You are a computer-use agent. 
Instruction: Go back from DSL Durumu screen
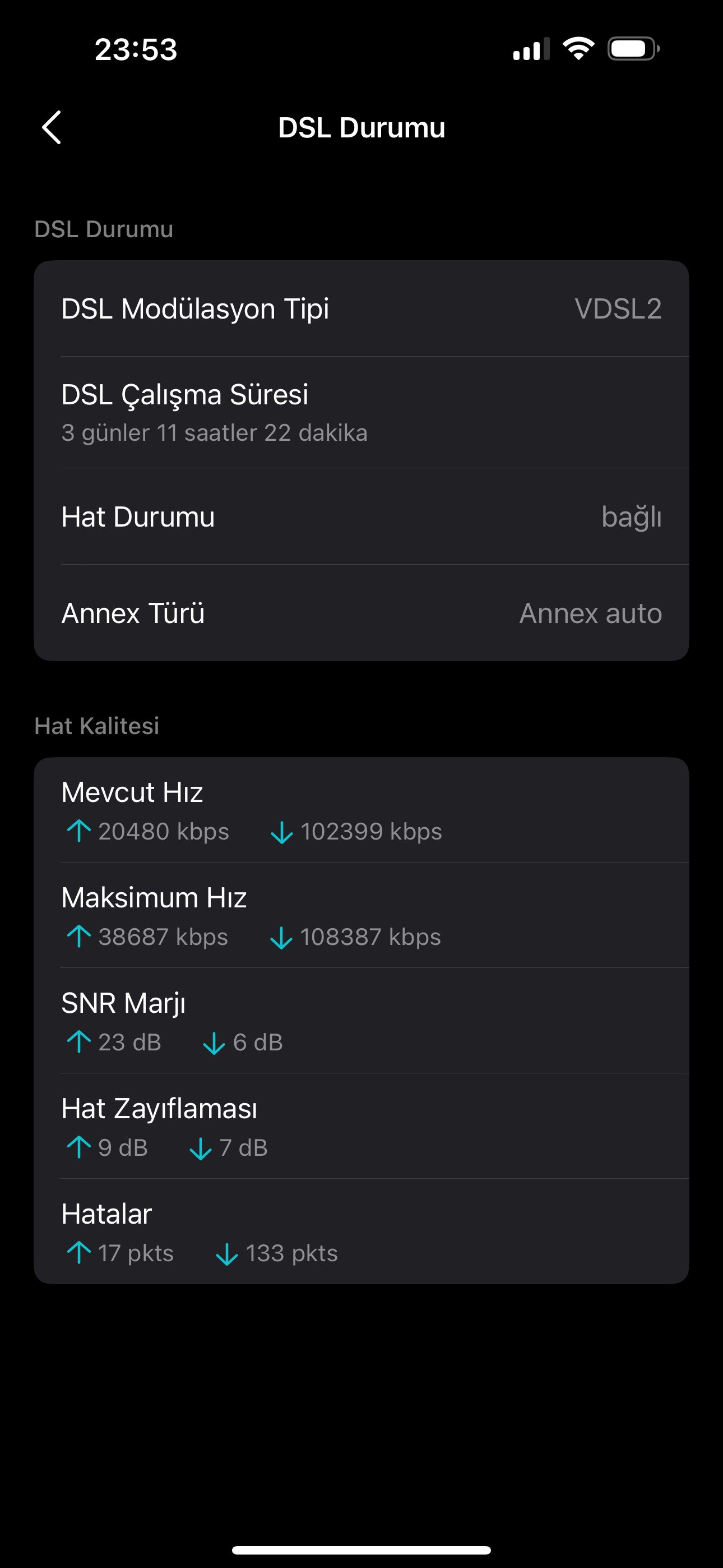(x=52, y=127)
